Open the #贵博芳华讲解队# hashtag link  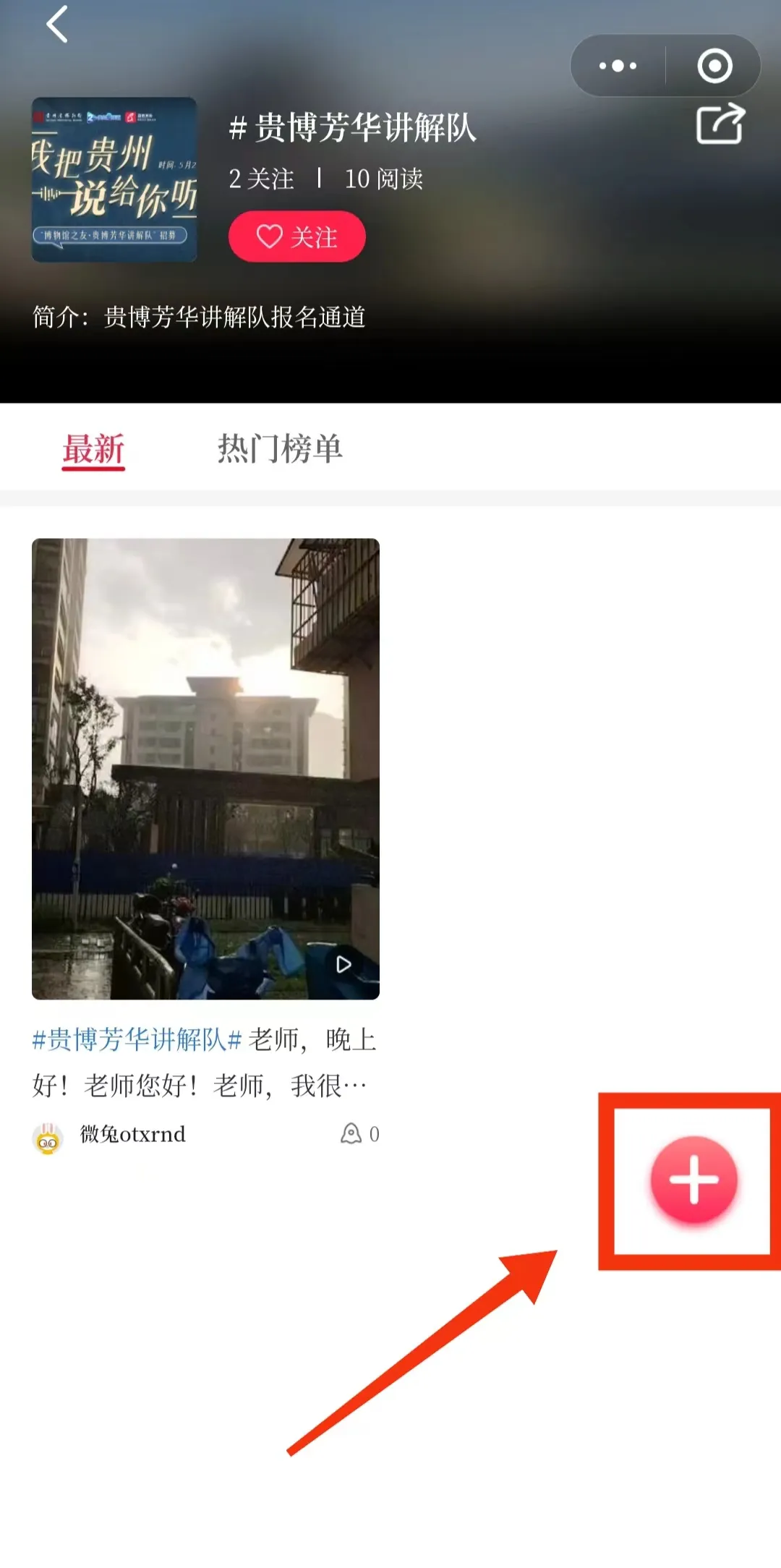point(137,1039)
